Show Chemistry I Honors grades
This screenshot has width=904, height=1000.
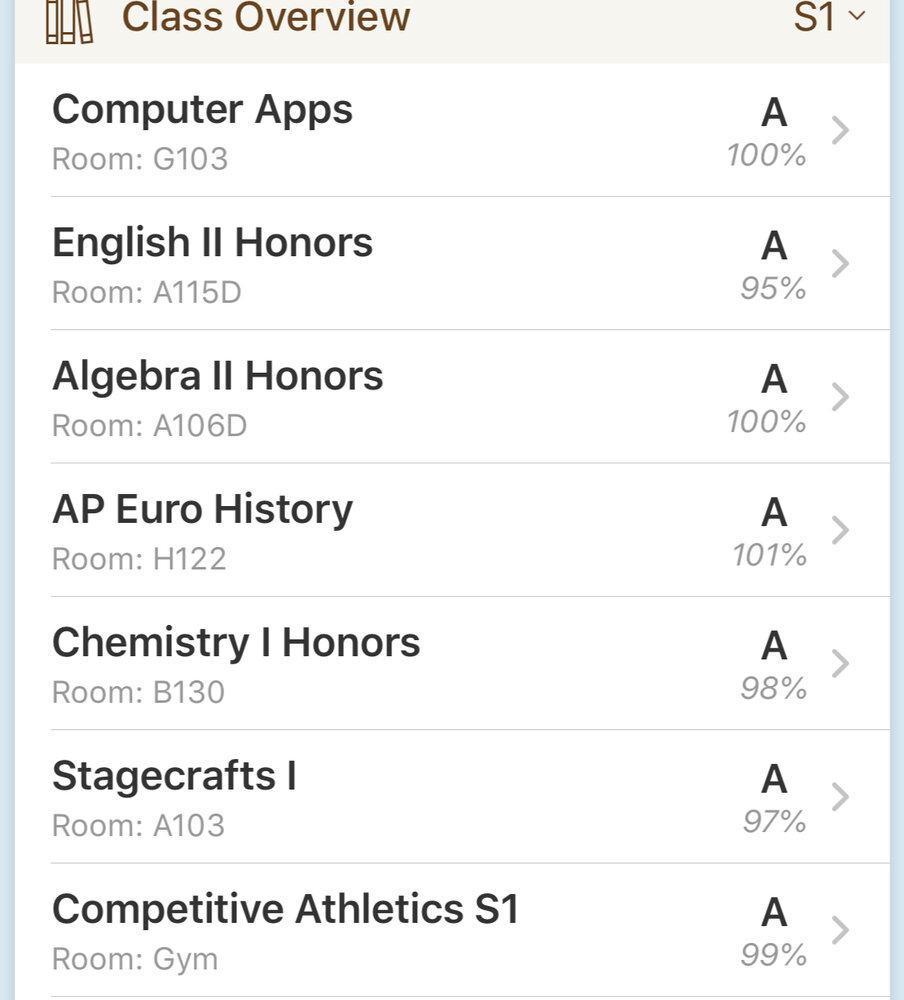(x=450, y=663)
